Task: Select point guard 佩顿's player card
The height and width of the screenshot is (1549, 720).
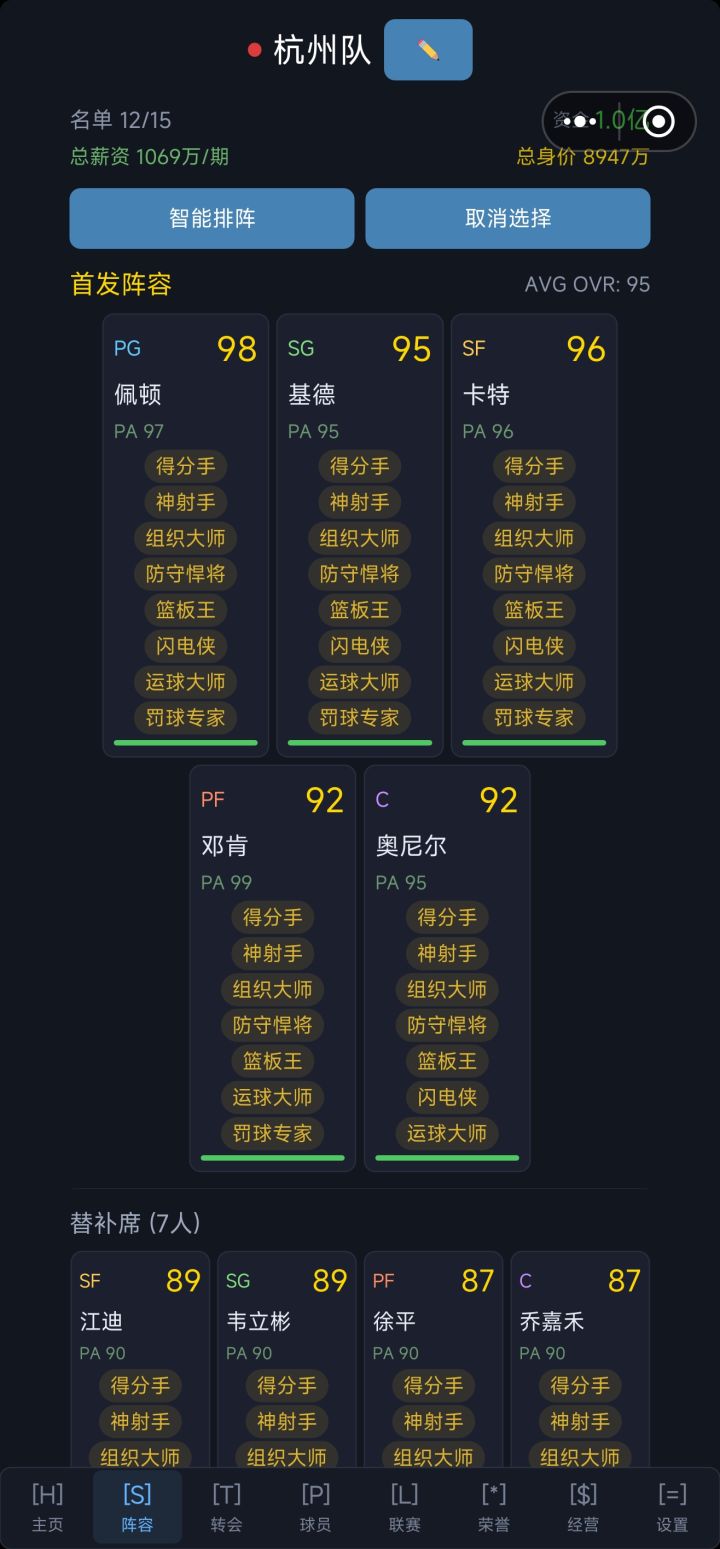Action: 186,395
